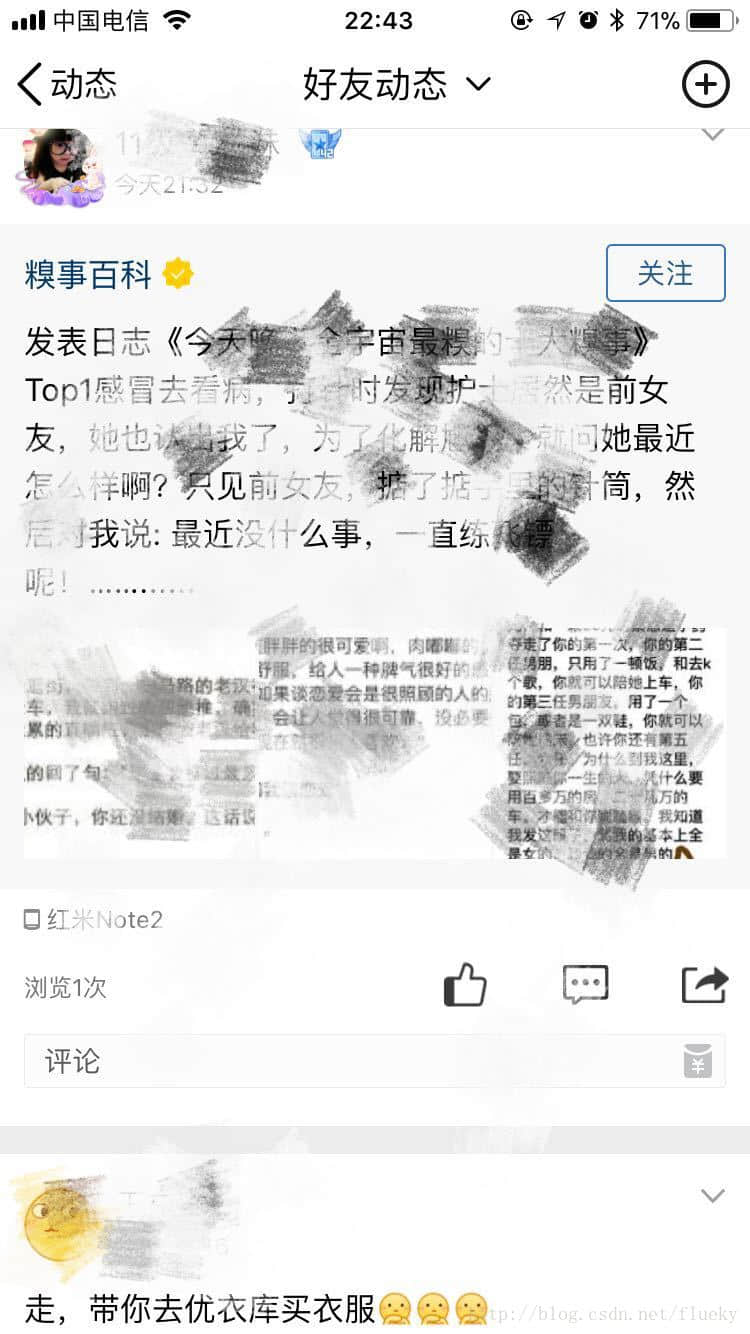Open the first poster's avatar

point(60,165)
